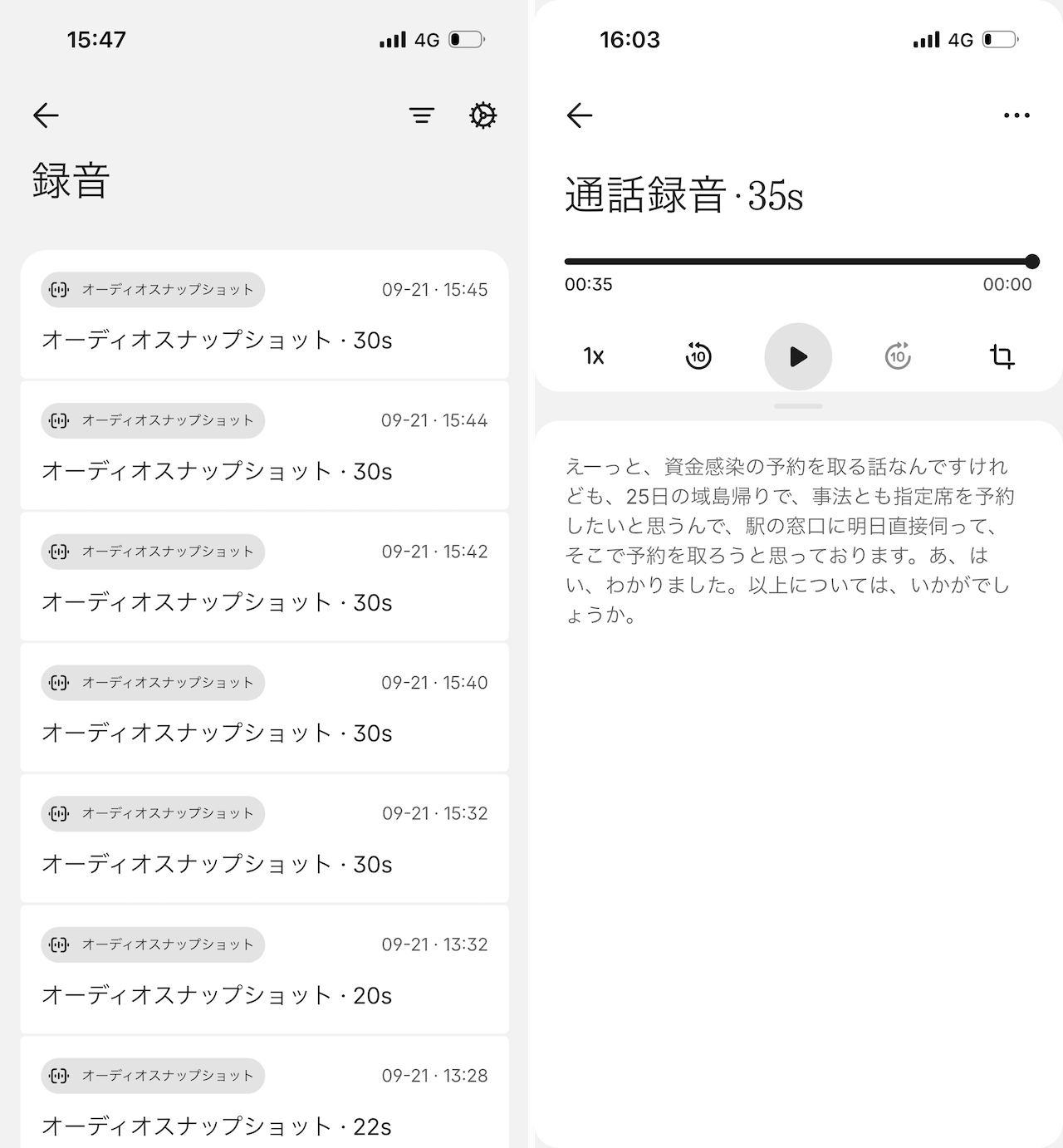Open the 20s snapshot from 09-21 13:32
The width and height of the screenshot is (1063, 1148).
pyautogui.click(x=264, y=969)
